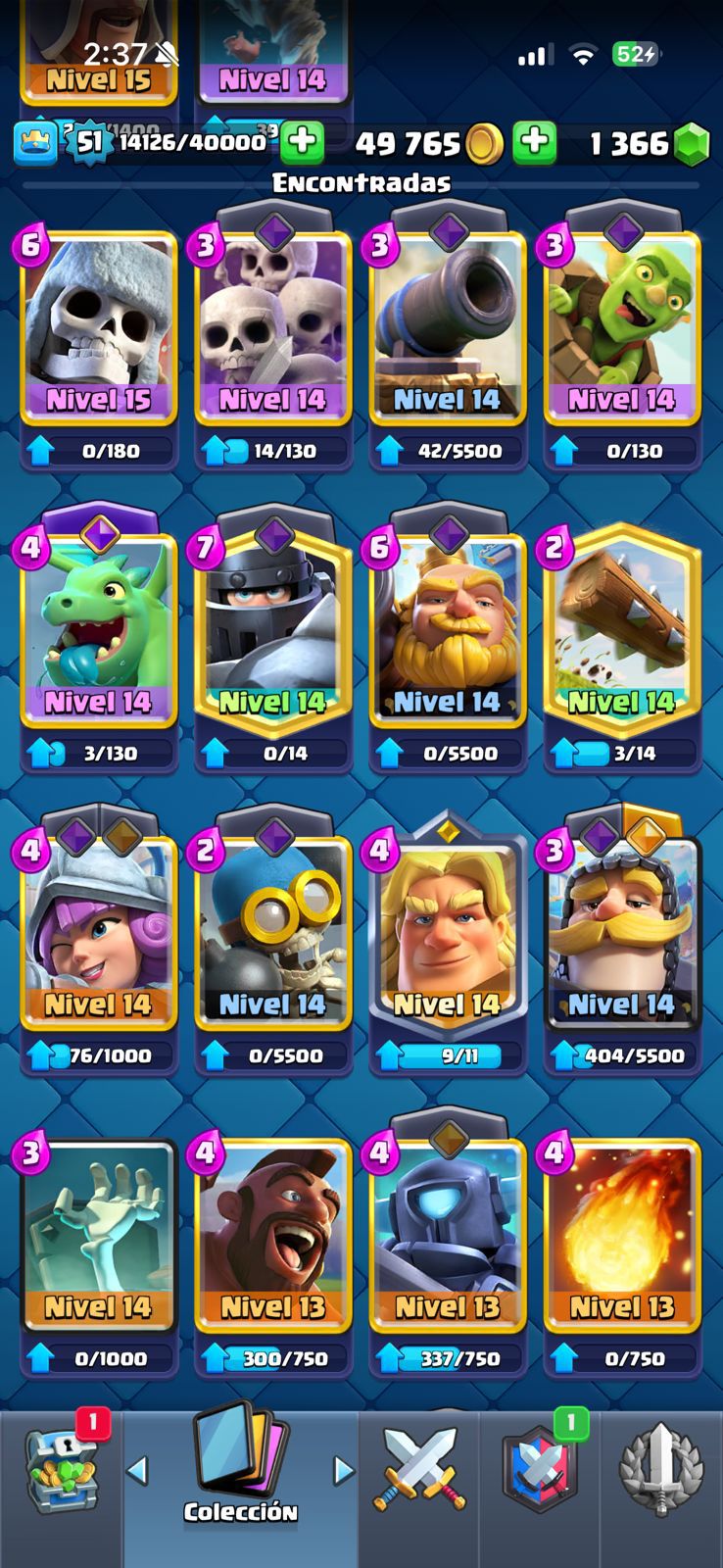The width and height of the screenshot is (723, 1568).
Task: Tap the plus button to buy gold
Action: [534, 143]
